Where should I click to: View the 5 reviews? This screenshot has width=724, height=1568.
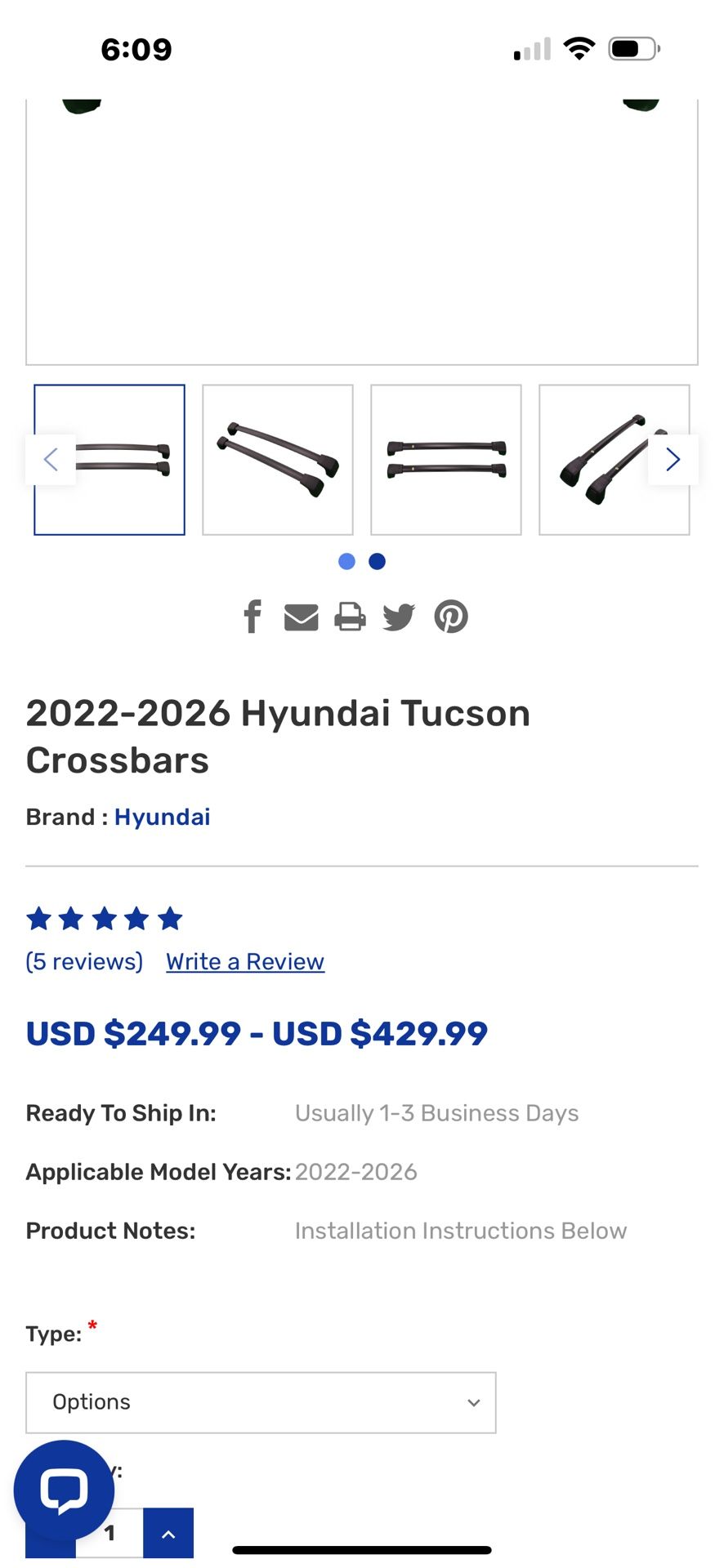84,961
